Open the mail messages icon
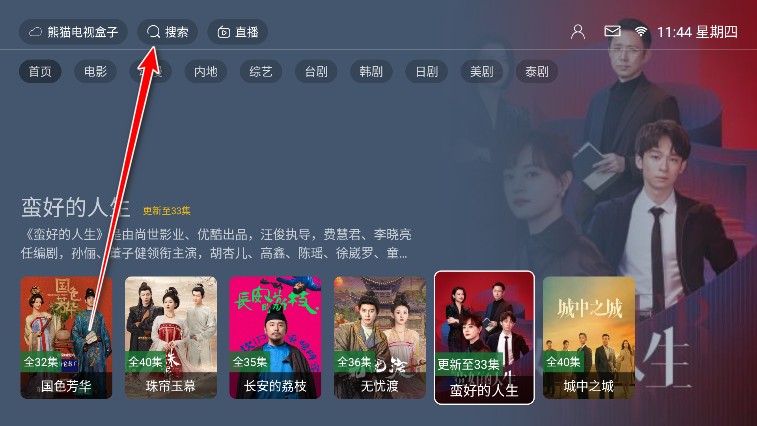 point(612,32)
